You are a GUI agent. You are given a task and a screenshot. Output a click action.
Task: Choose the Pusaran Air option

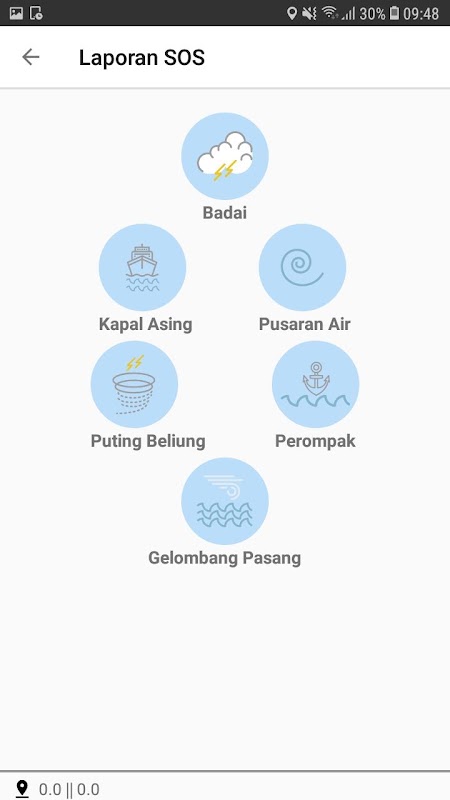(302, 267)
